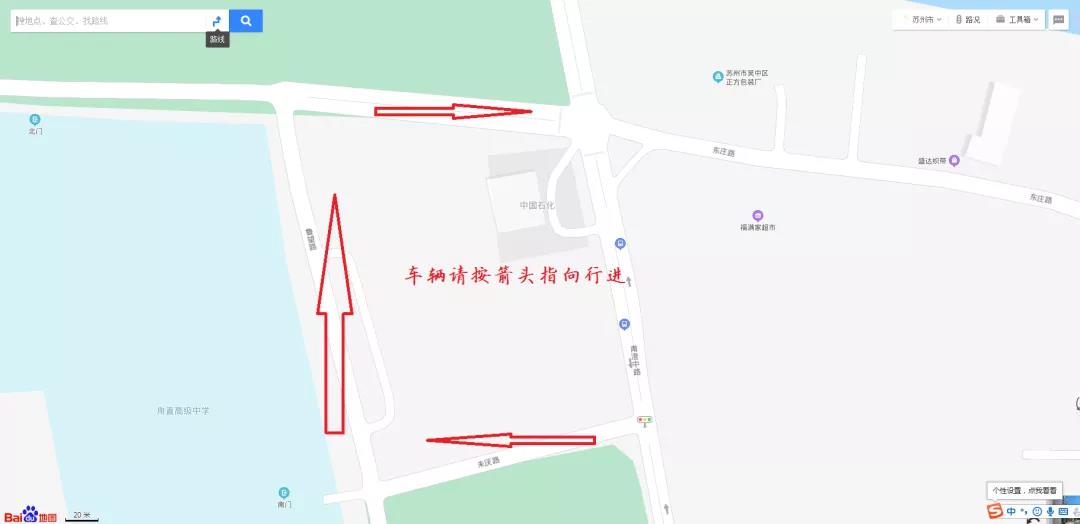Select the 北门 gate marker
1080x524 pixels.
(36, 119)
